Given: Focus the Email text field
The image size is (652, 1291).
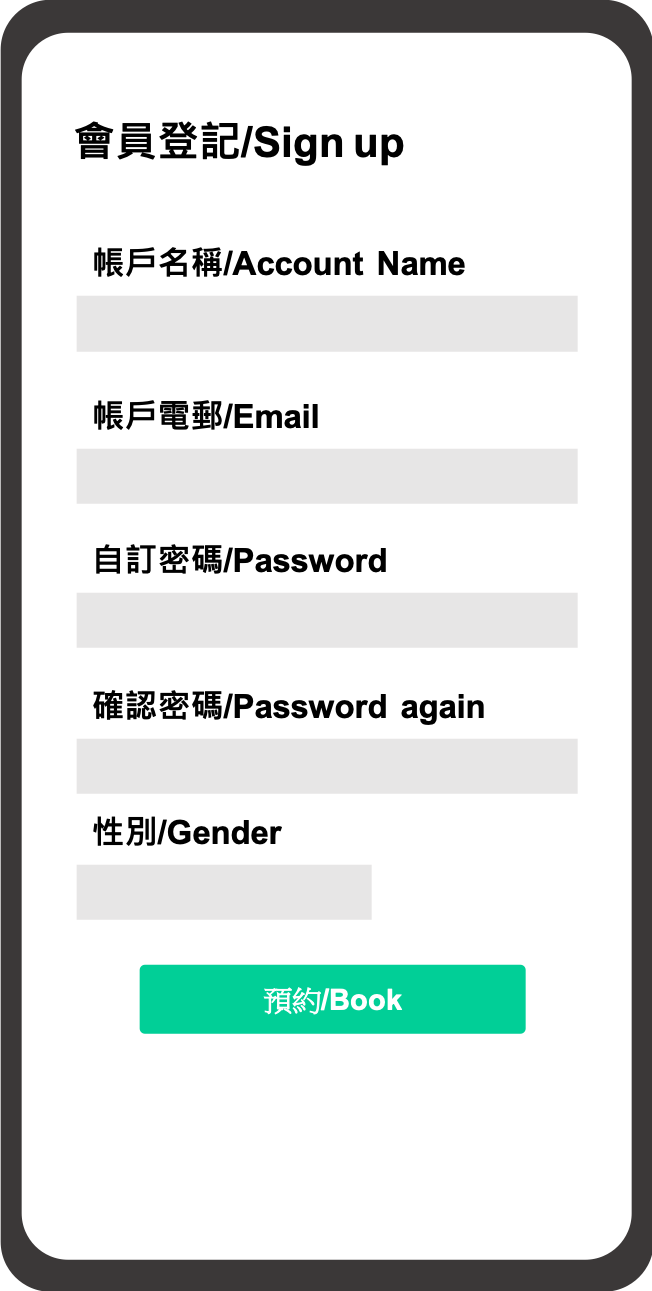Looking at the screenshot, I should (326, 476).
